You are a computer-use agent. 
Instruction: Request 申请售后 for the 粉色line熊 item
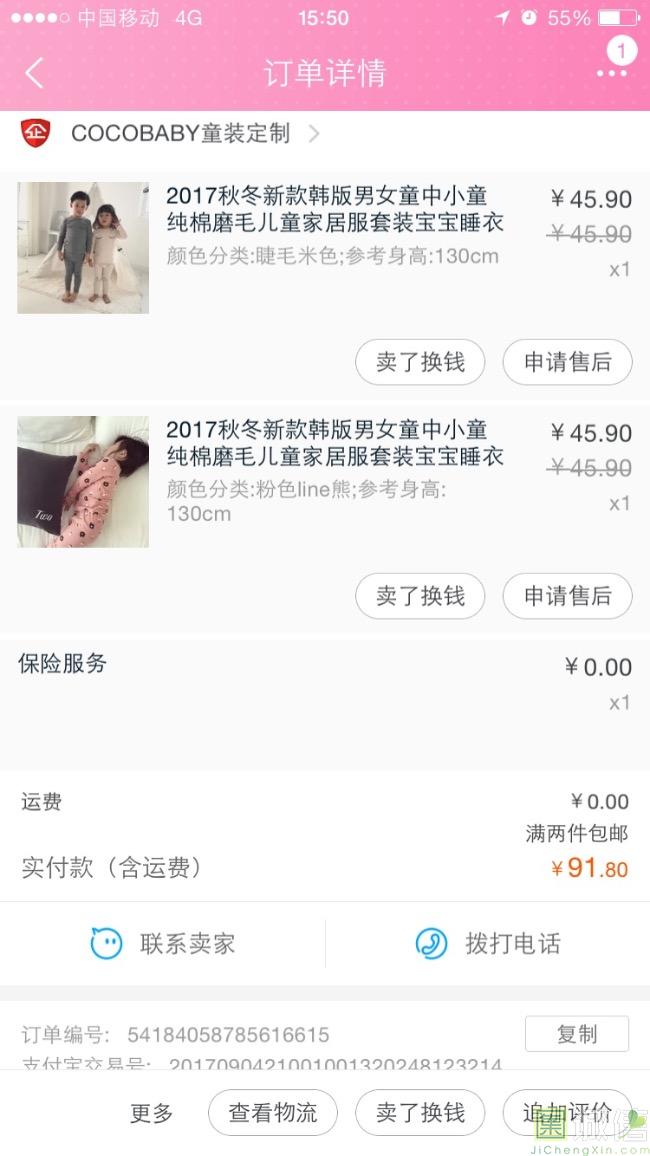(567, 596)
